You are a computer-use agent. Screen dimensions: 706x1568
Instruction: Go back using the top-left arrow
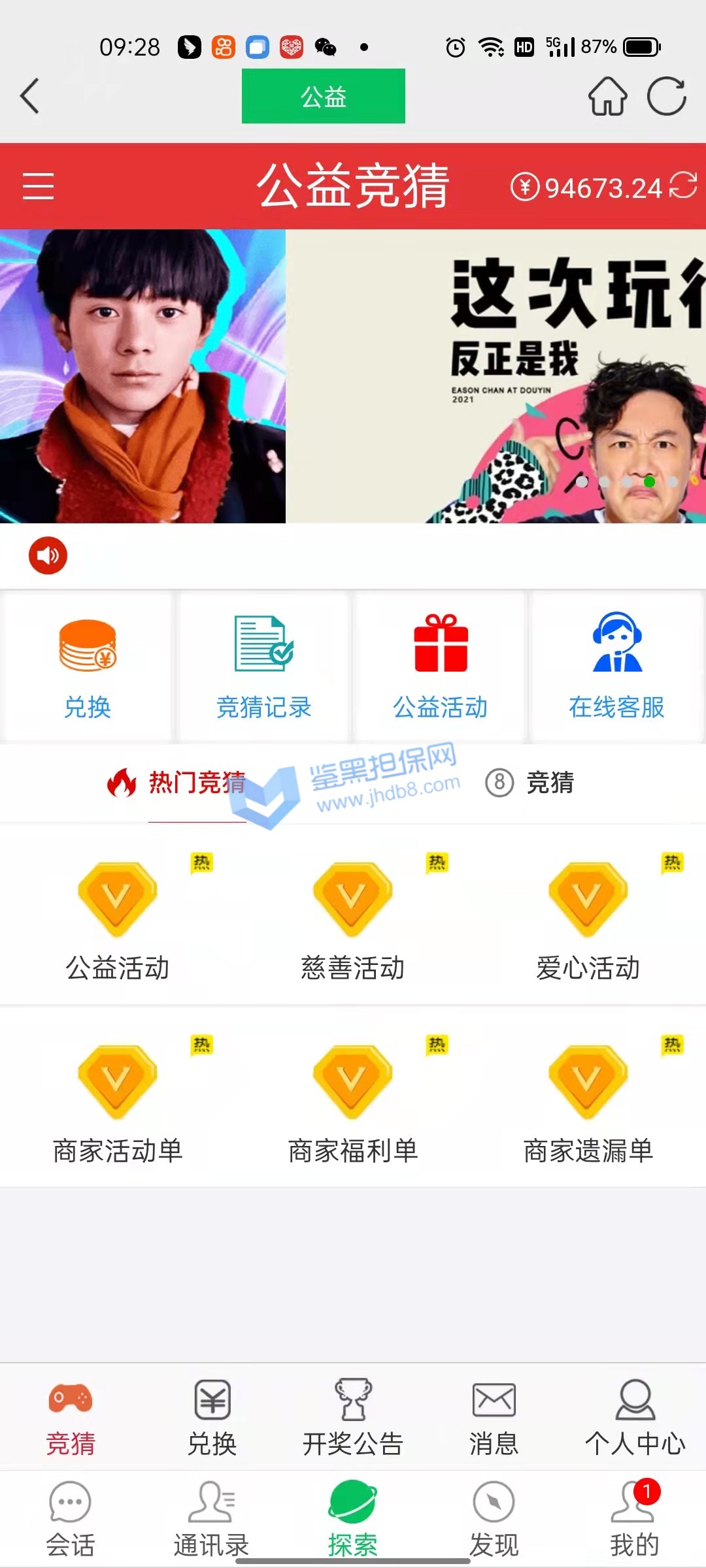pyautogui.click(x=30, y=96)
